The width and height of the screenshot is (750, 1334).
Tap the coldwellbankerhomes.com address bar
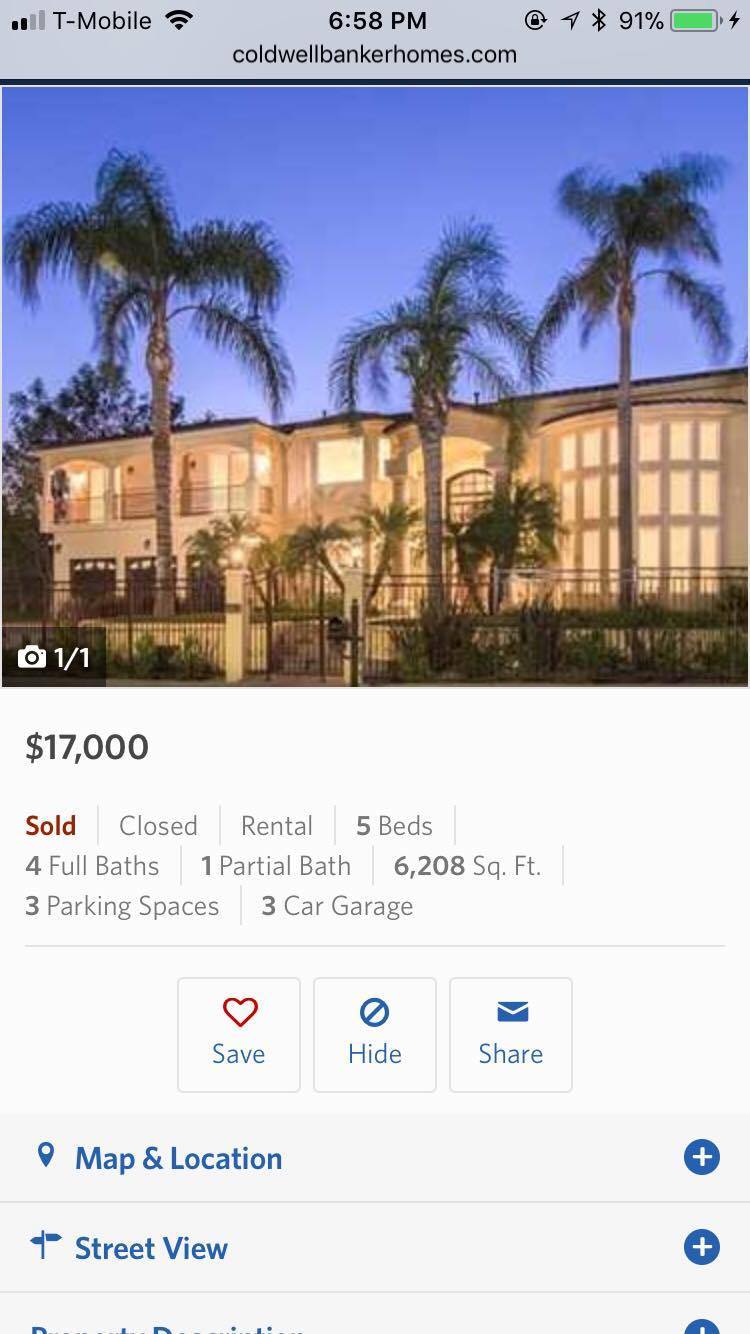tap(375, 54)
